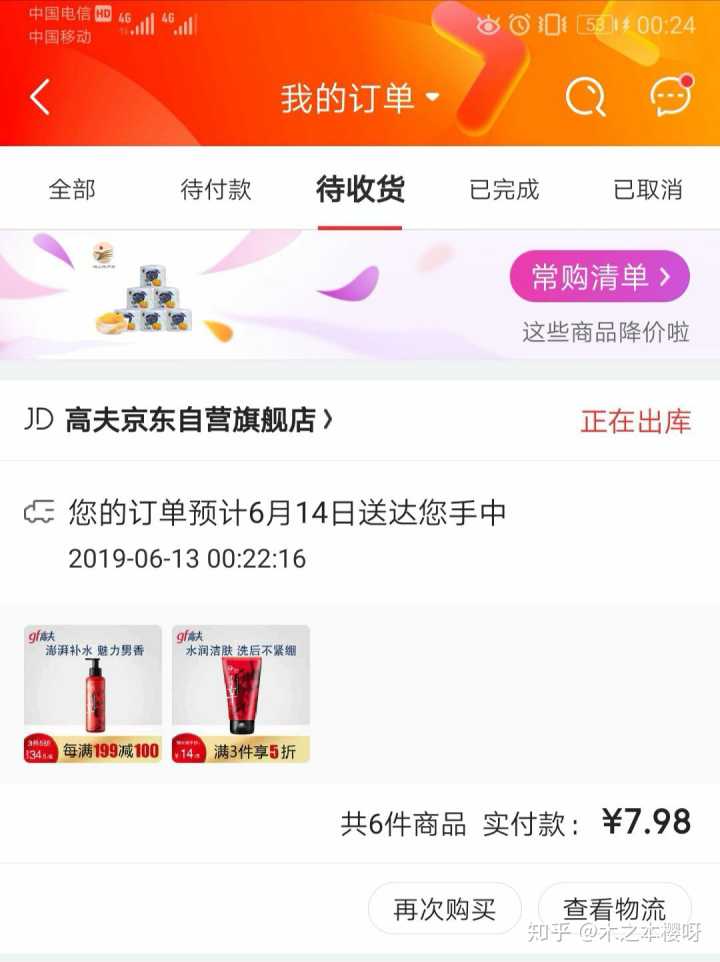Open the 水润洁肤 洗后不紧绷 product
720x962 pixels.
pos(241,694)
